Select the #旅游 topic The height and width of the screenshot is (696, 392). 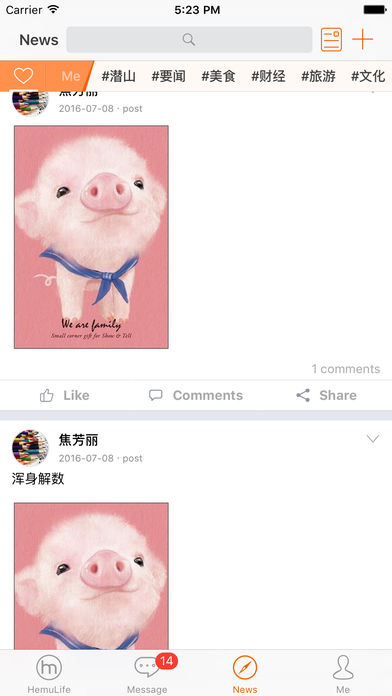(x=318, y=76)
